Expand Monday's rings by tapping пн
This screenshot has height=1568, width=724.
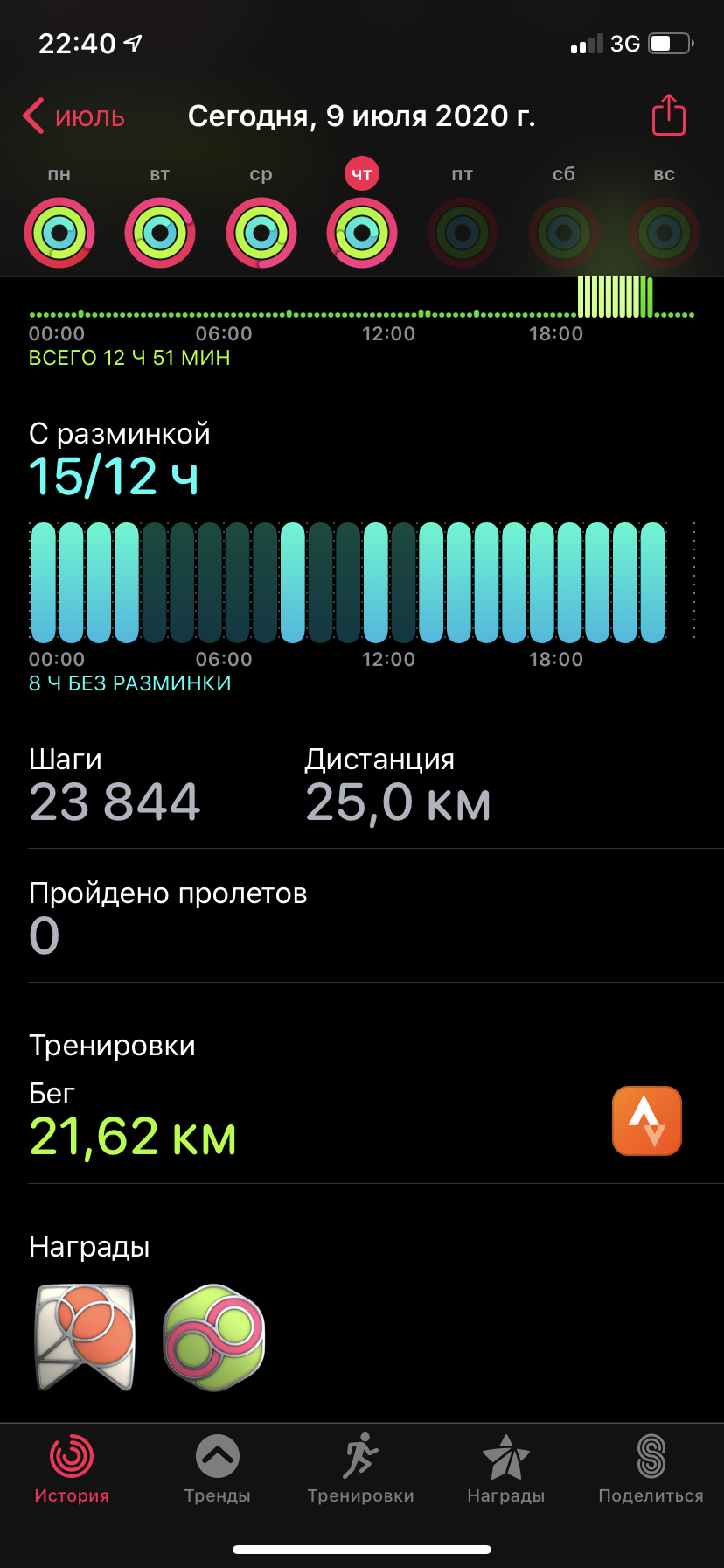point(59,231)
